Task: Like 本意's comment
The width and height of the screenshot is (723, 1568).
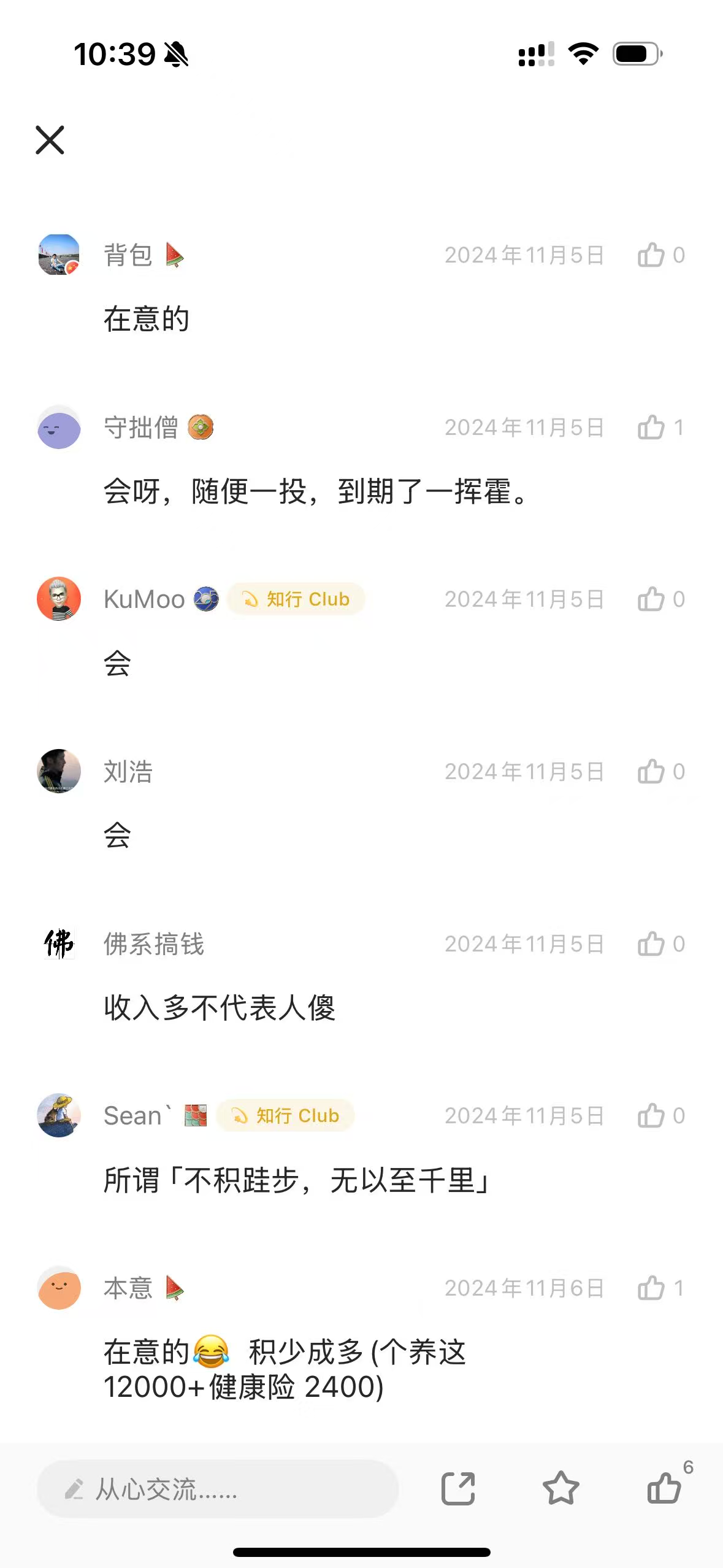Action: [651, 1288]
